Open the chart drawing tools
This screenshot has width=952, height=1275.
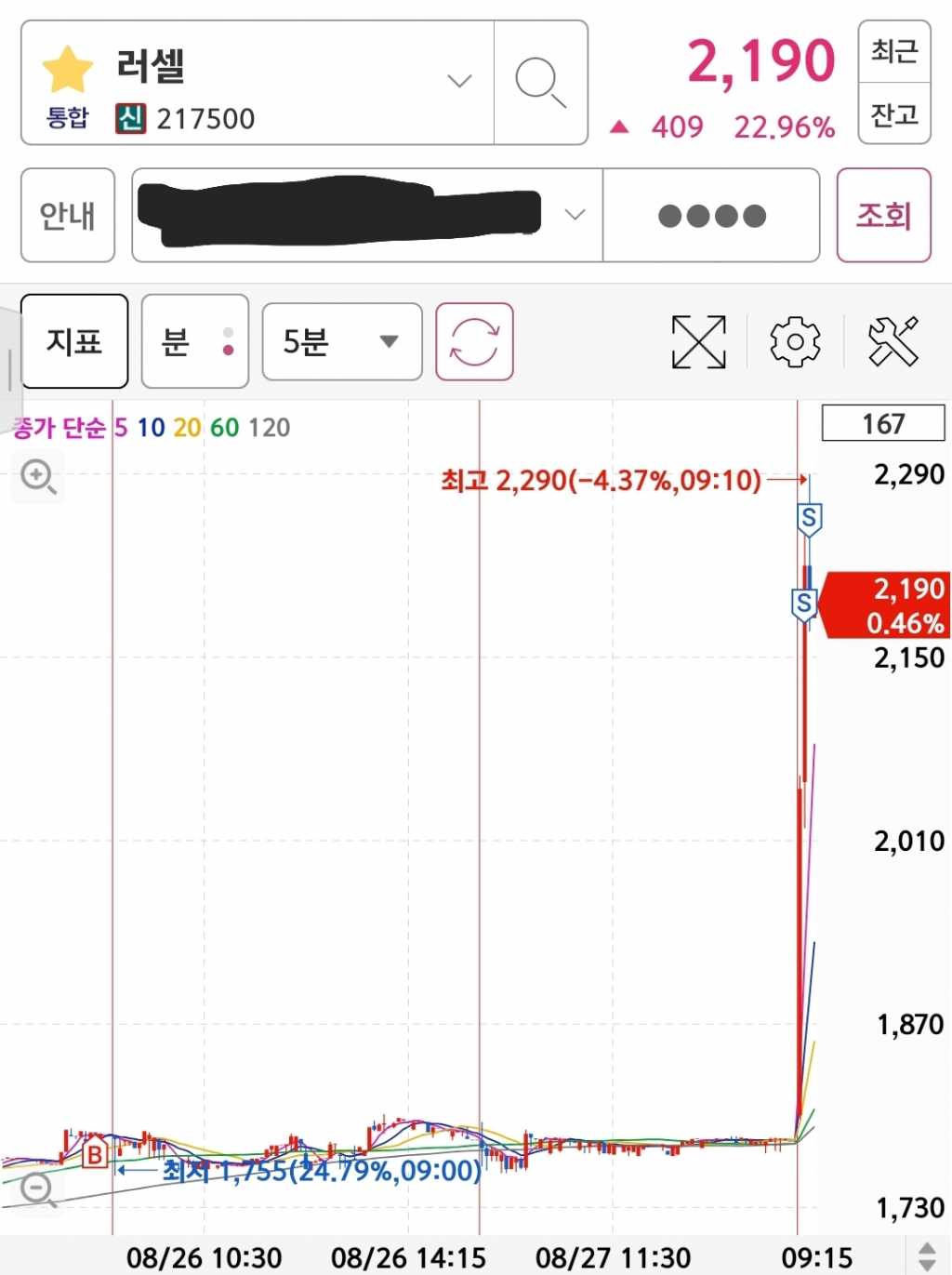pyautogui.click(x=892, y=341)
